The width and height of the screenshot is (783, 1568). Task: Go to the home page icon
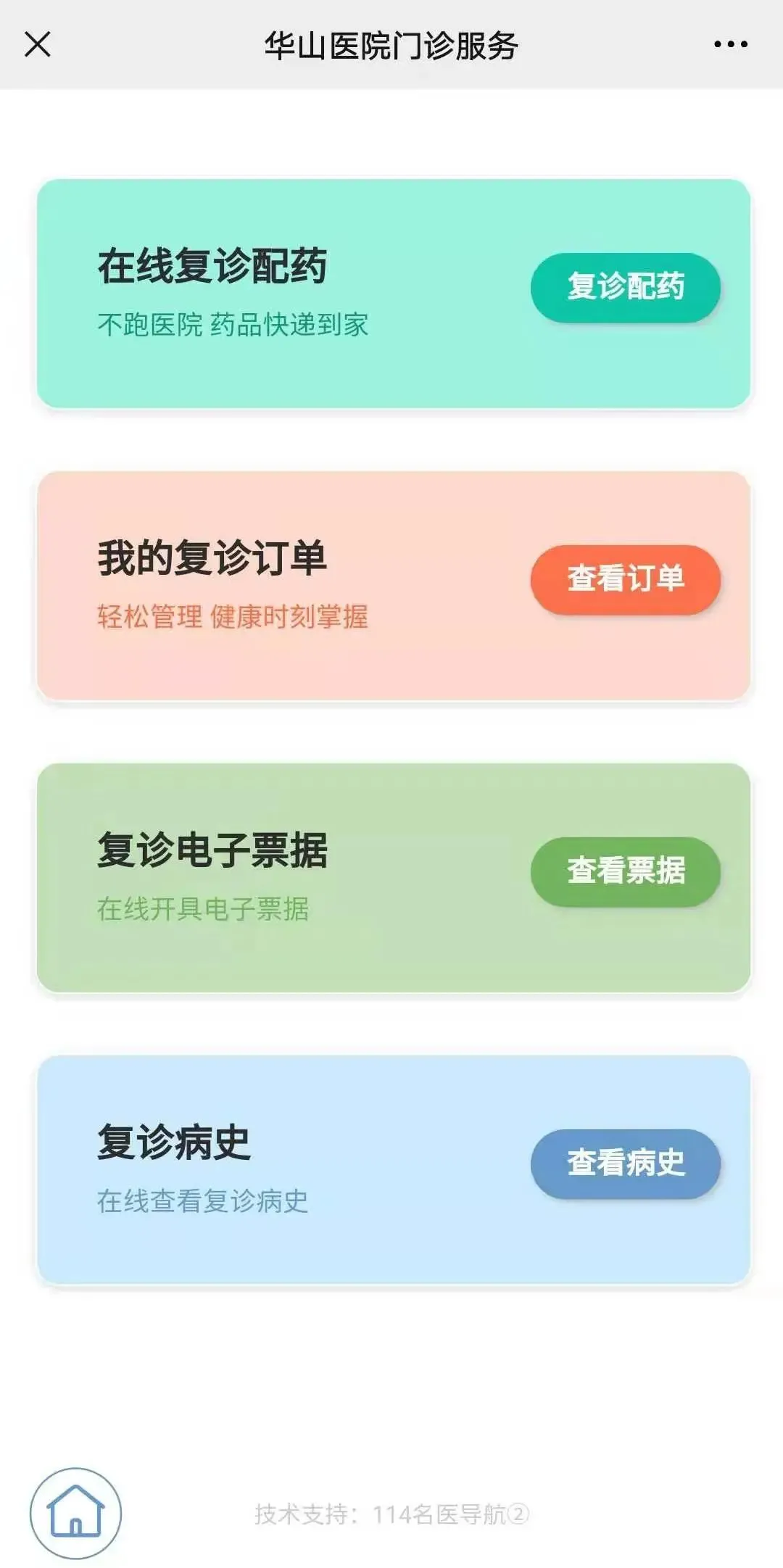pyautogui.click(x=75, y=1513)
